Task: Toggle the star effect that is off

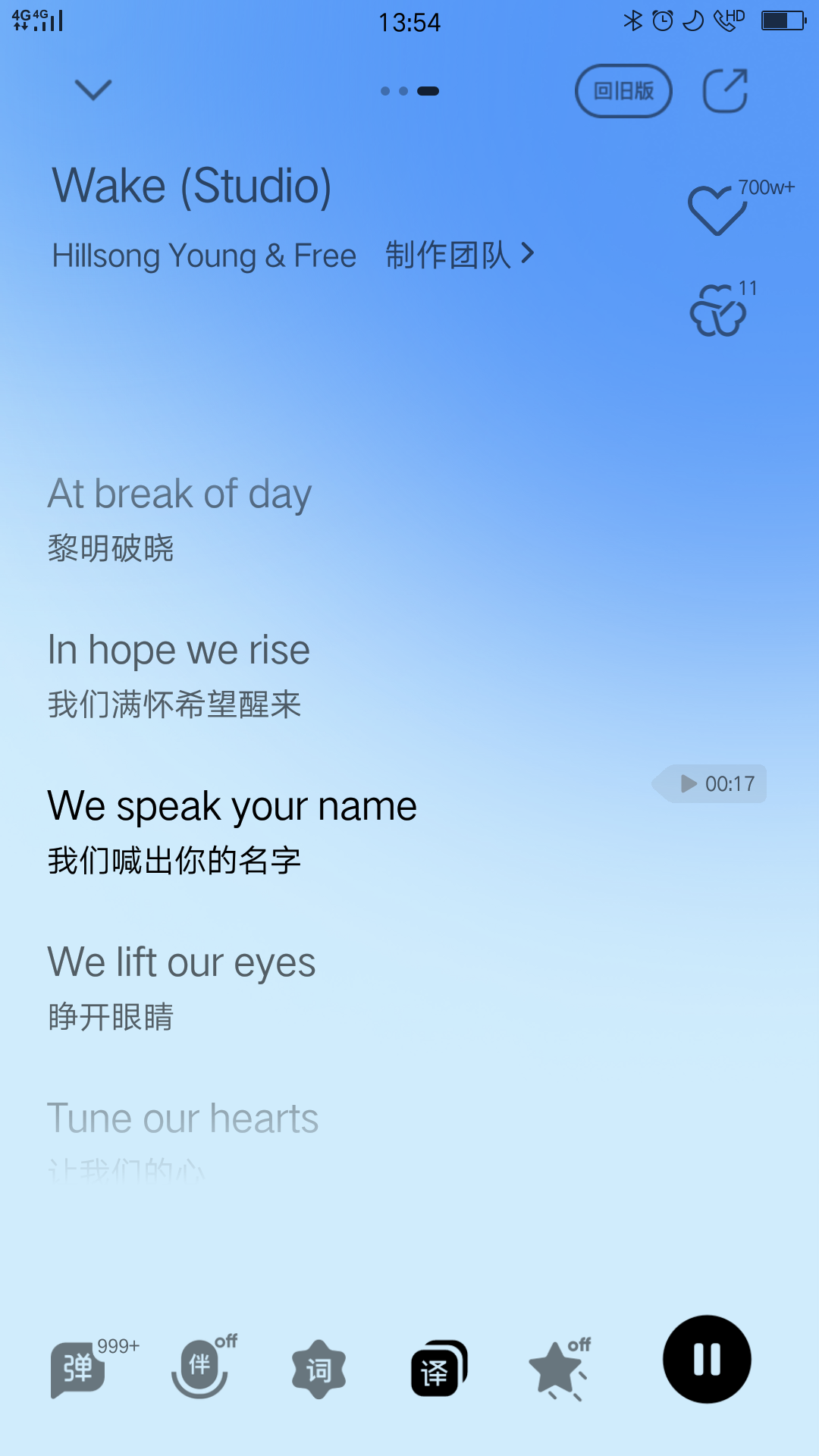Action: [x=560, y=1370]
